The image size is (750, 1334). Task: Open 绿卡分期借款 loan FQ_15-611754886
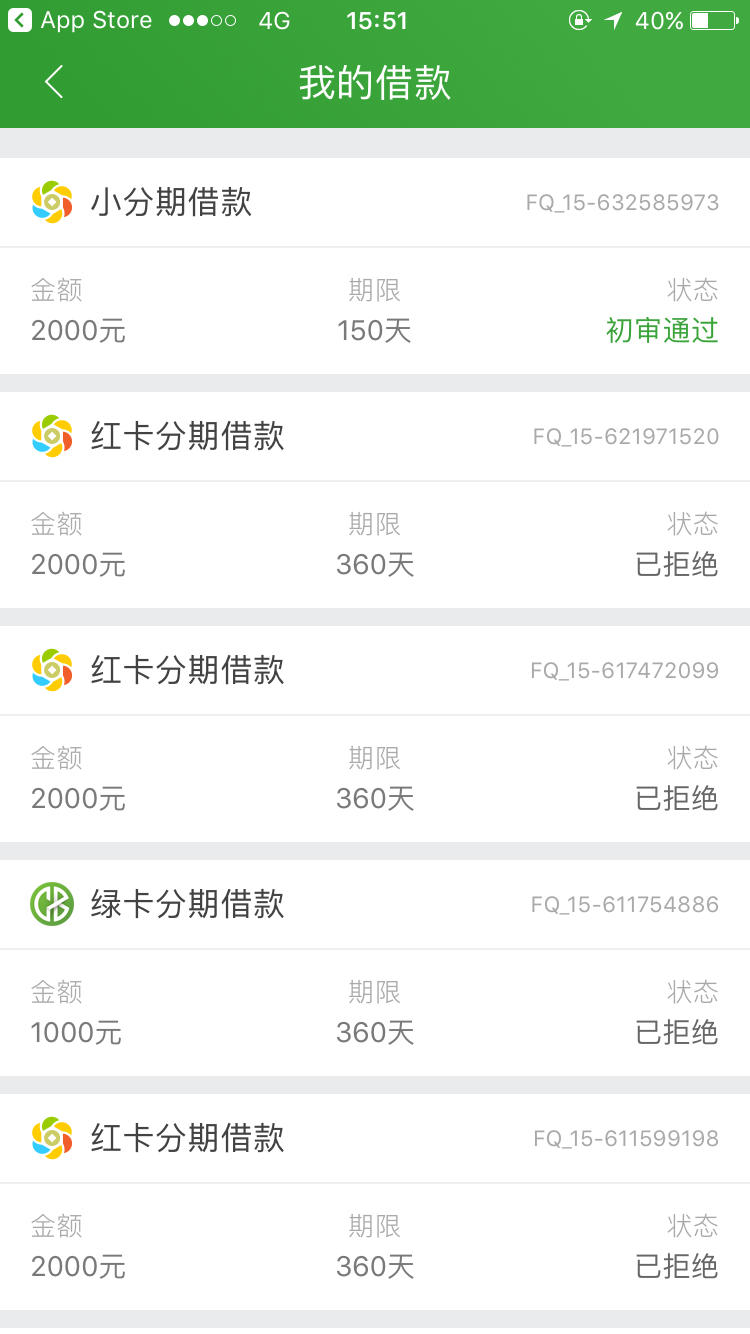pos(375,968)
